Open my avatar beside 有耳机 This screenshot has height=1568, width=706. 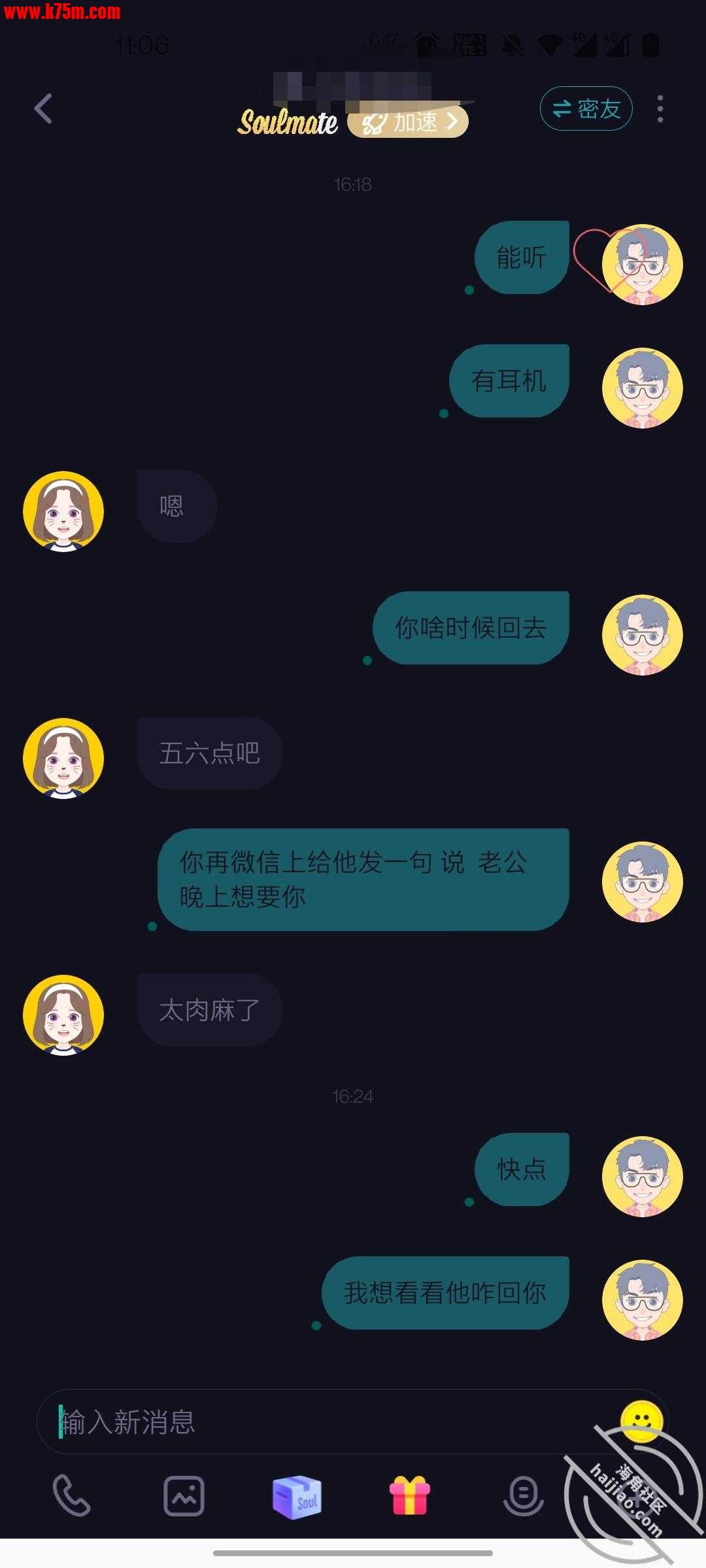pos(642,388)
